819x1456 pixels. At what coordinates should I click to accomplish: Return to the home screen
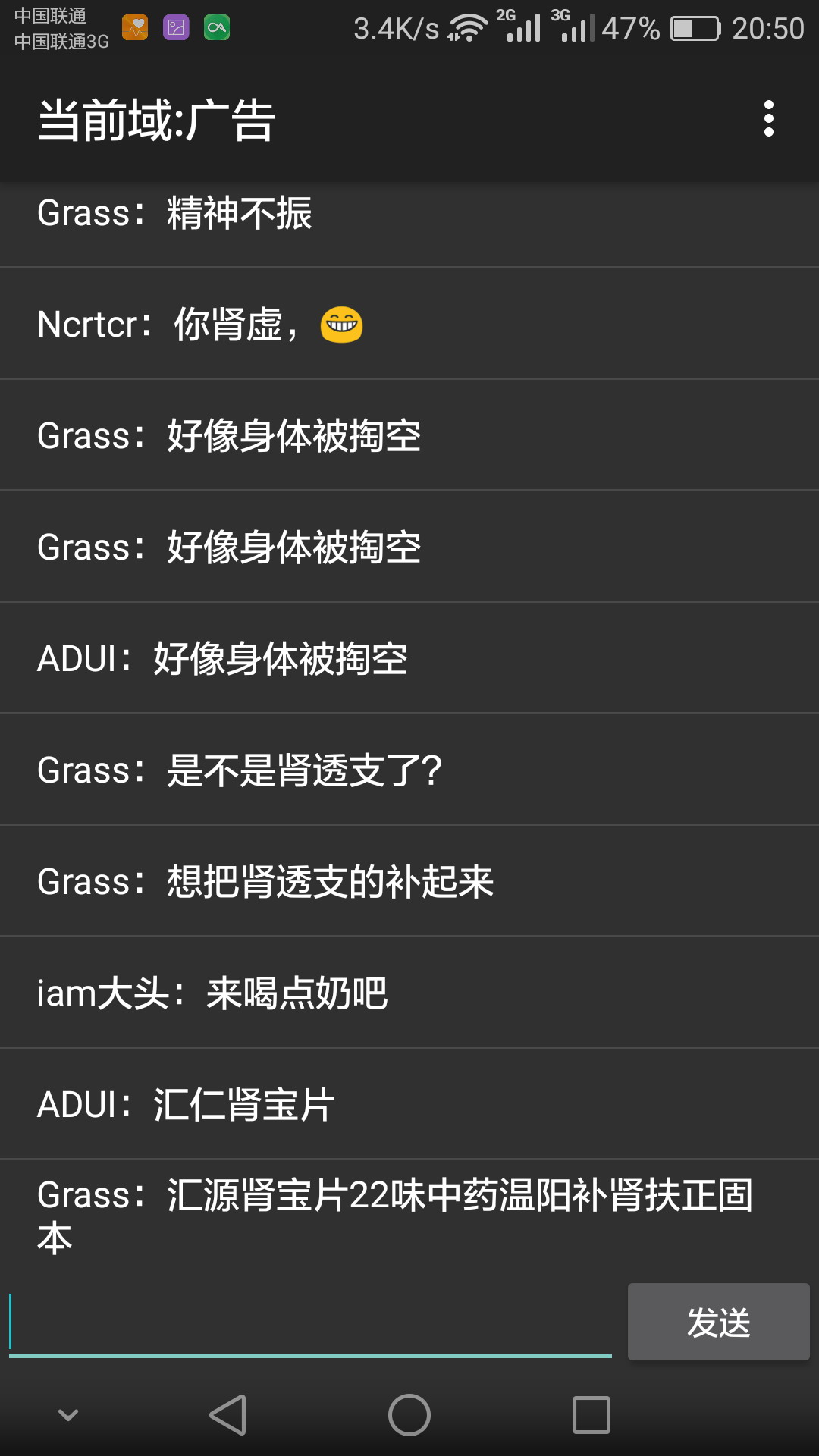[409, 1415]
